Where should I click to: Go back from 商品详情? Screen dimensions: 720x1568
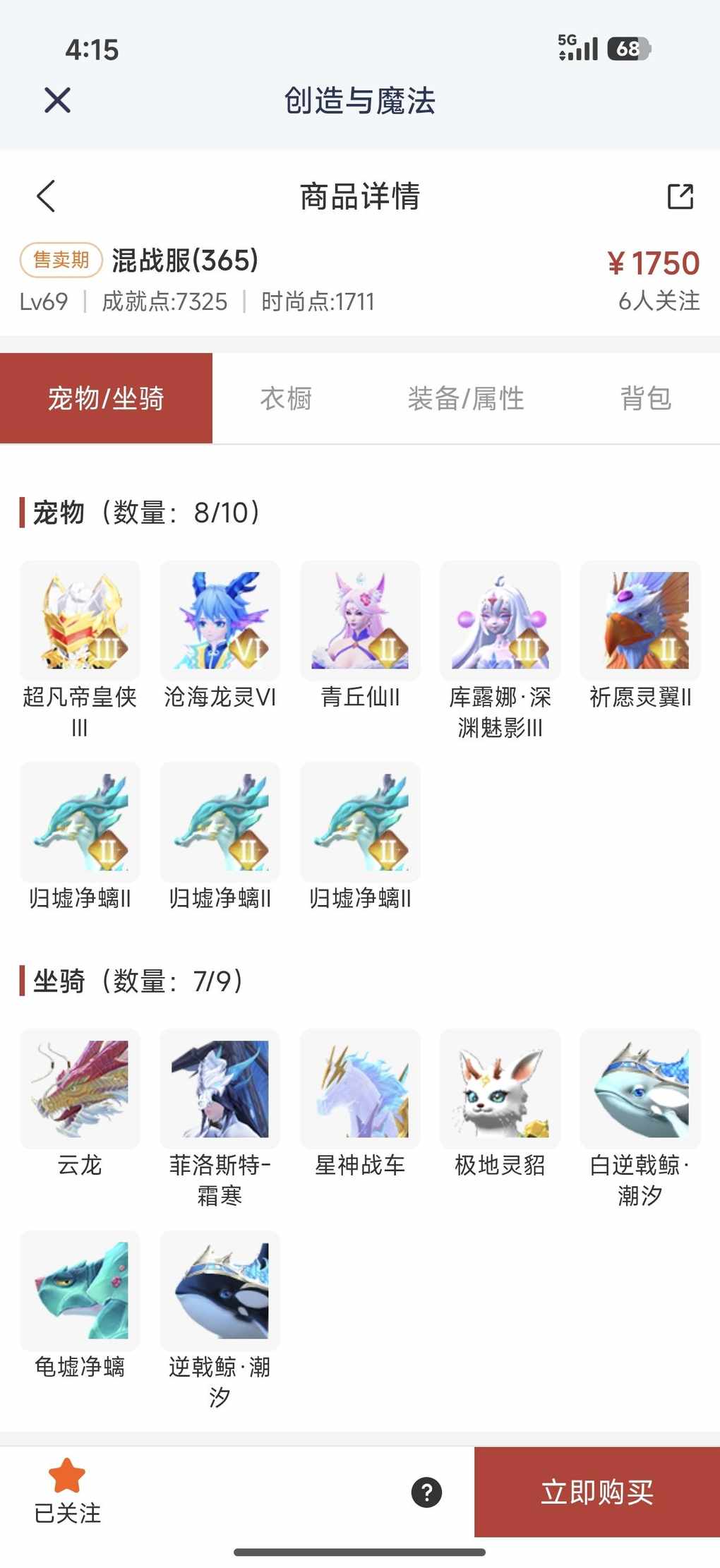[x=46, y=196]
